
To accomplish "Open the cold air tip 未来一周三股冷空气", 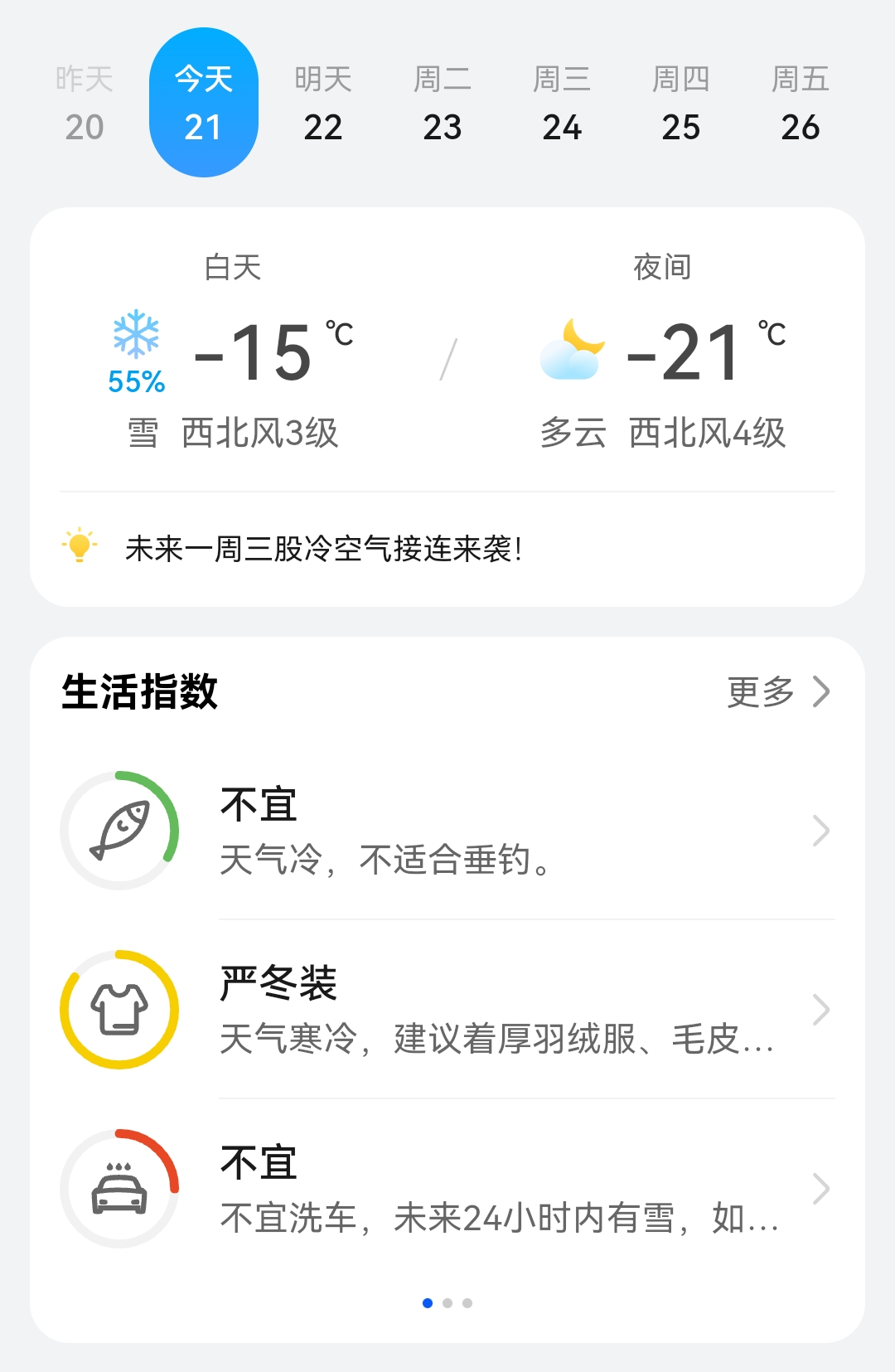I will click(x=323, y=549).
